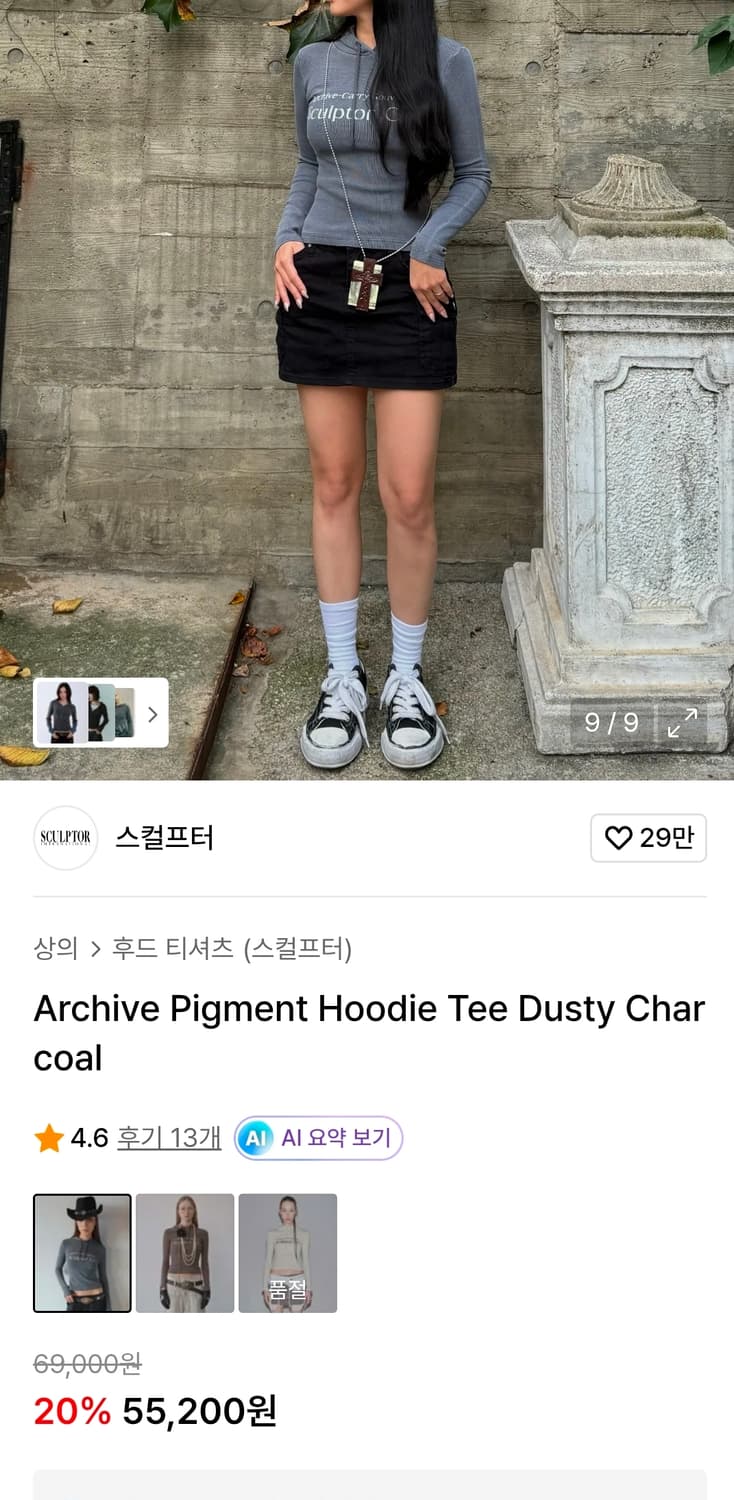
Task: Click the fullscreen expand arrows on the photo
Action: click(x=683, y=721)
